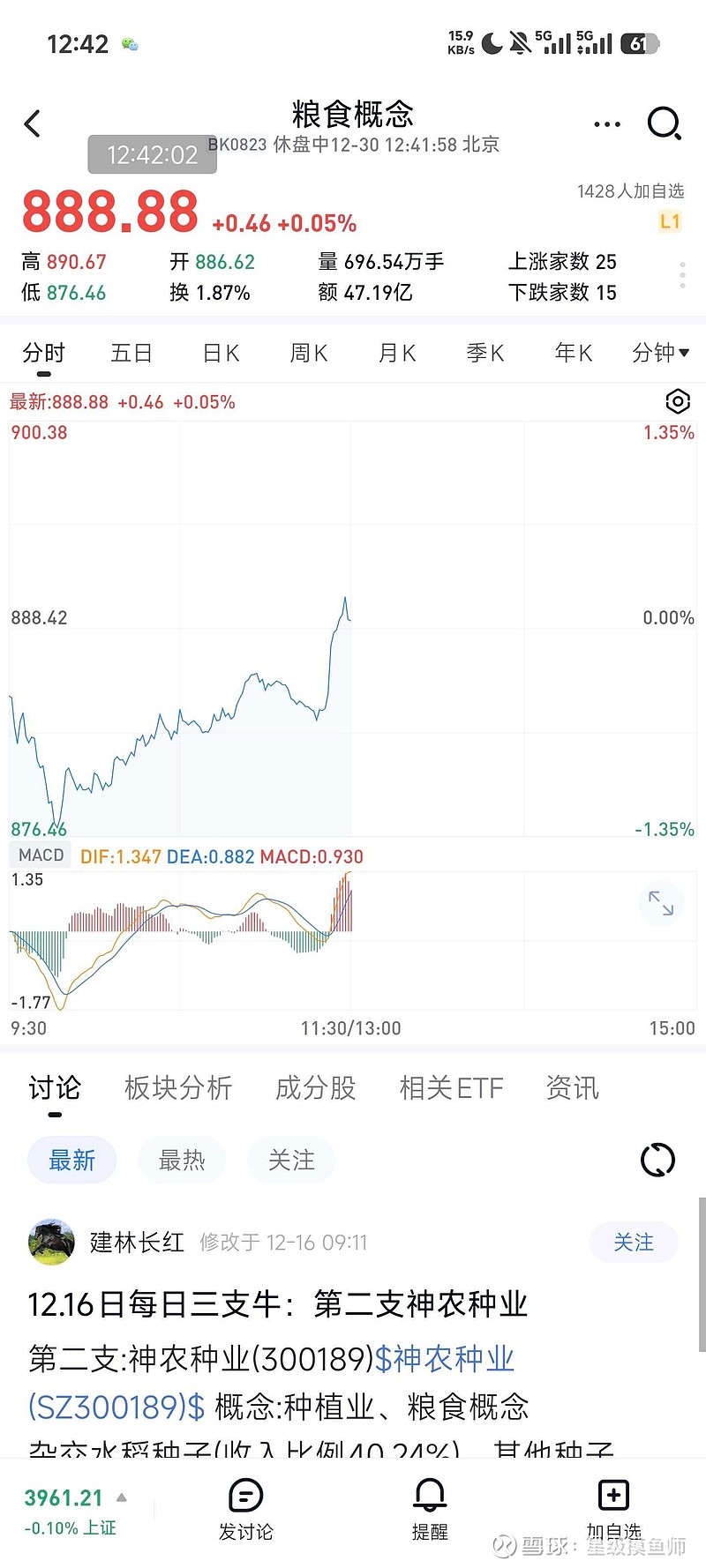Select the 月K chart tab

pos(397,354)
